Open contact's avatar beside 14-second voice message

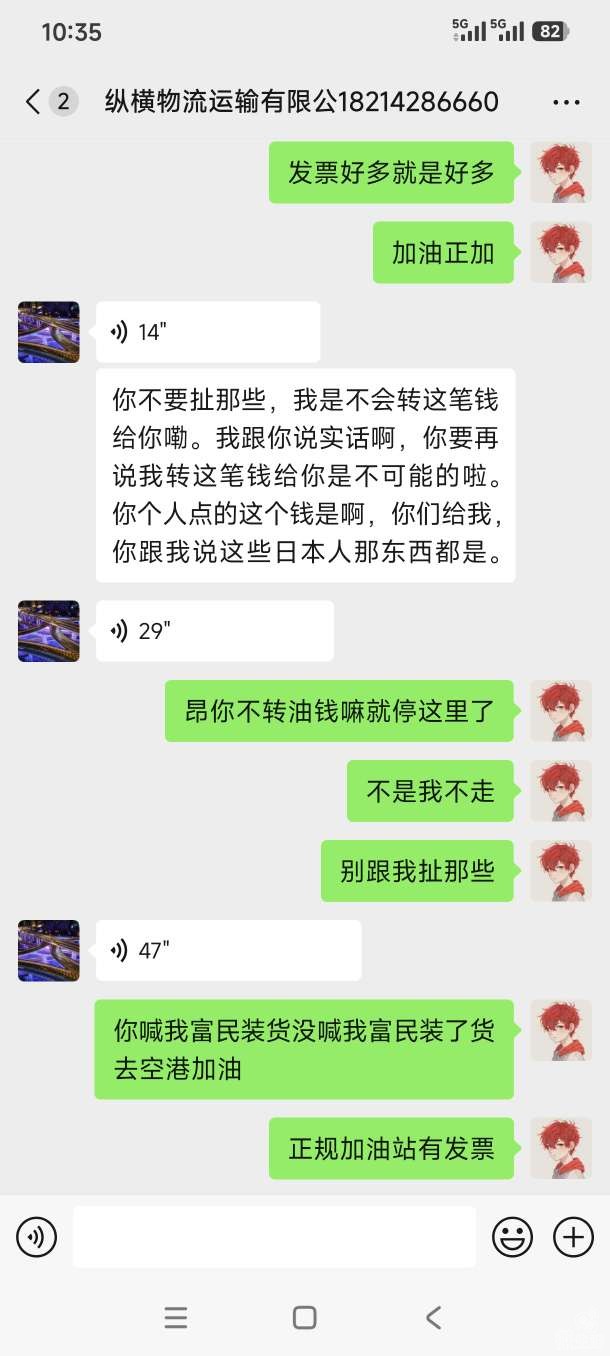pyautogui.click(x=48, y=332)
